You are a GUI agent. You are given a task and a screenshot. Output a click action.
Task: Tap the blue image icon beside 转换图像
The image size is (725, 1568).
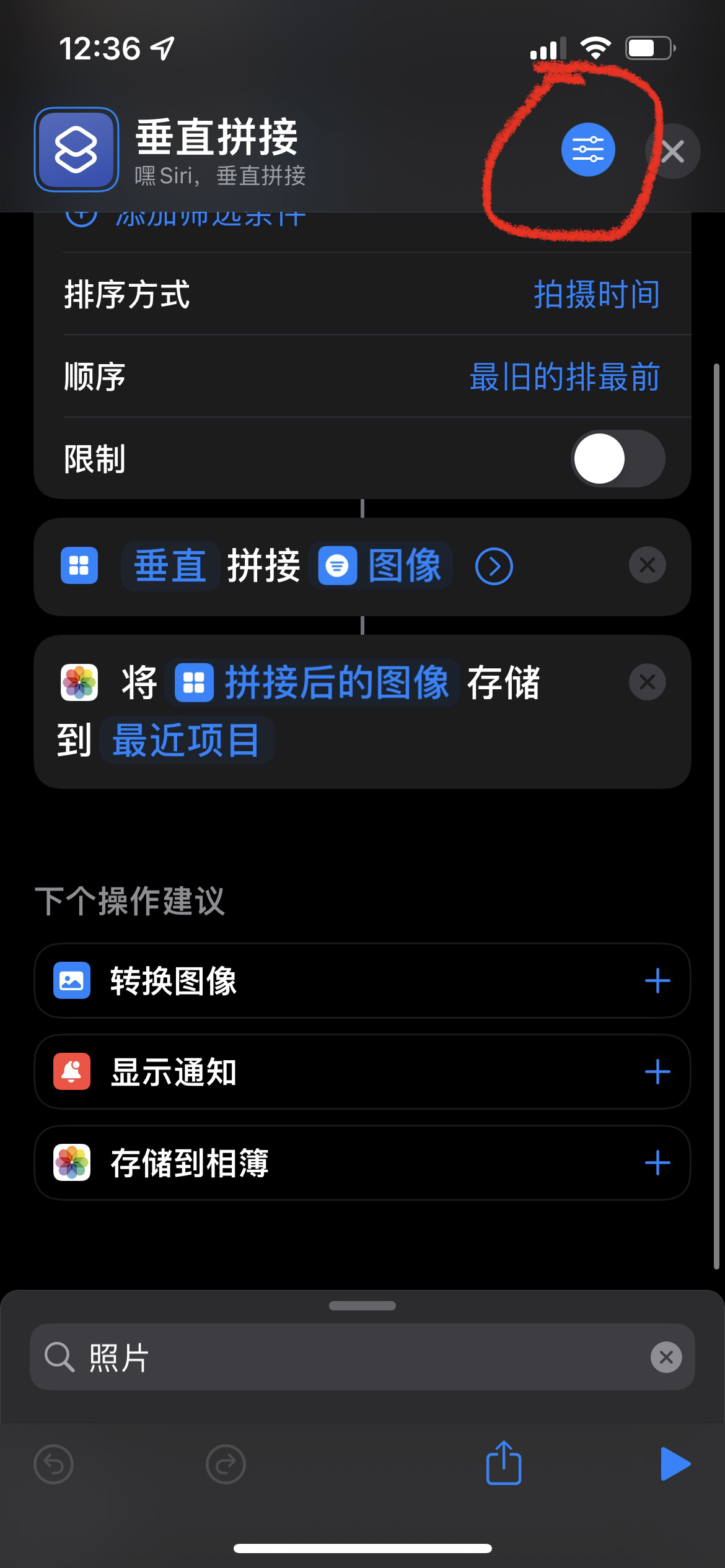pyautogui.click(x=72, y=981)
